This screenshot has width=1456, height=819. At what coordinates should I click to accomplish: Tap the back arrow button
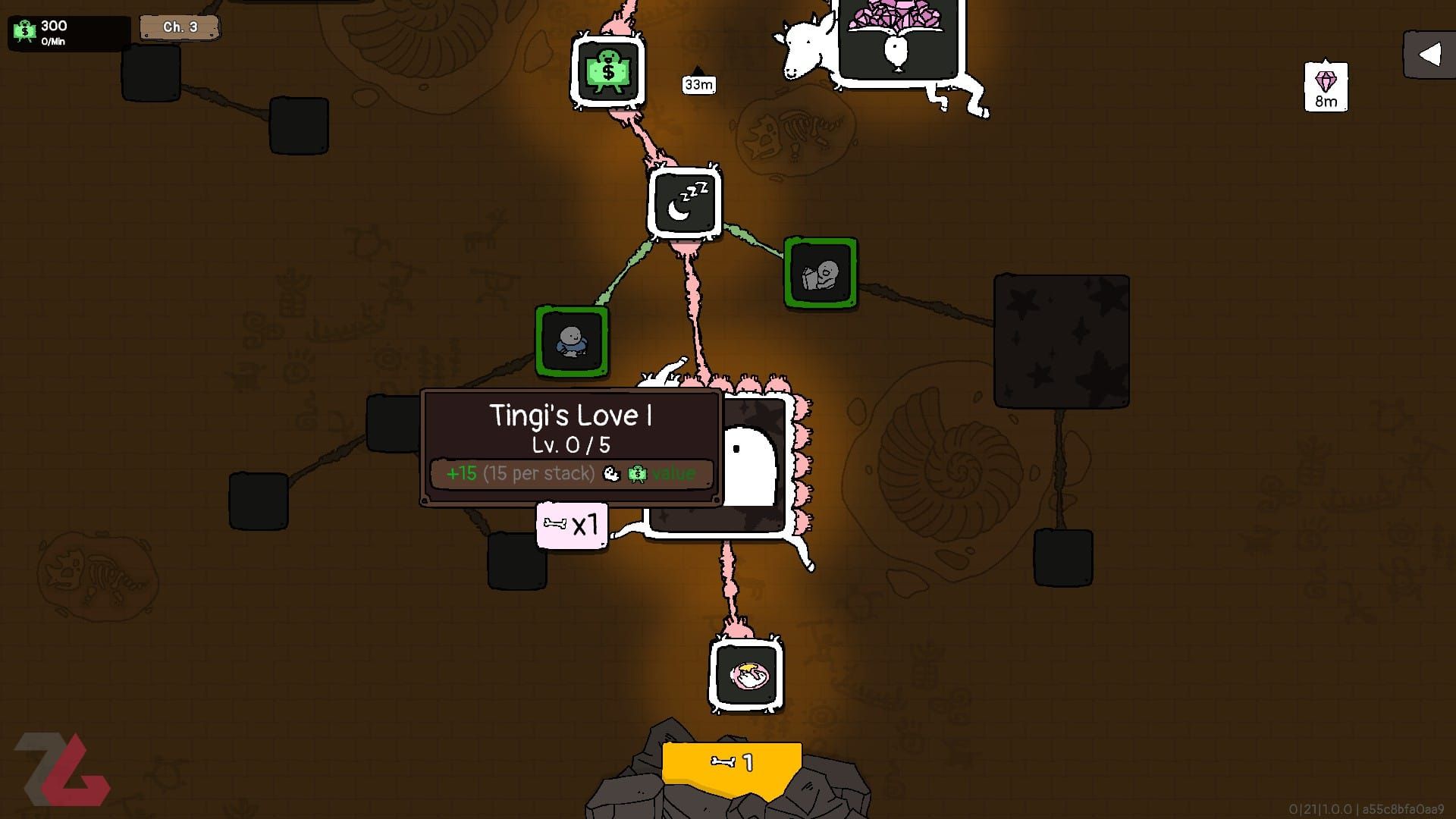(x=1429, y=55)
